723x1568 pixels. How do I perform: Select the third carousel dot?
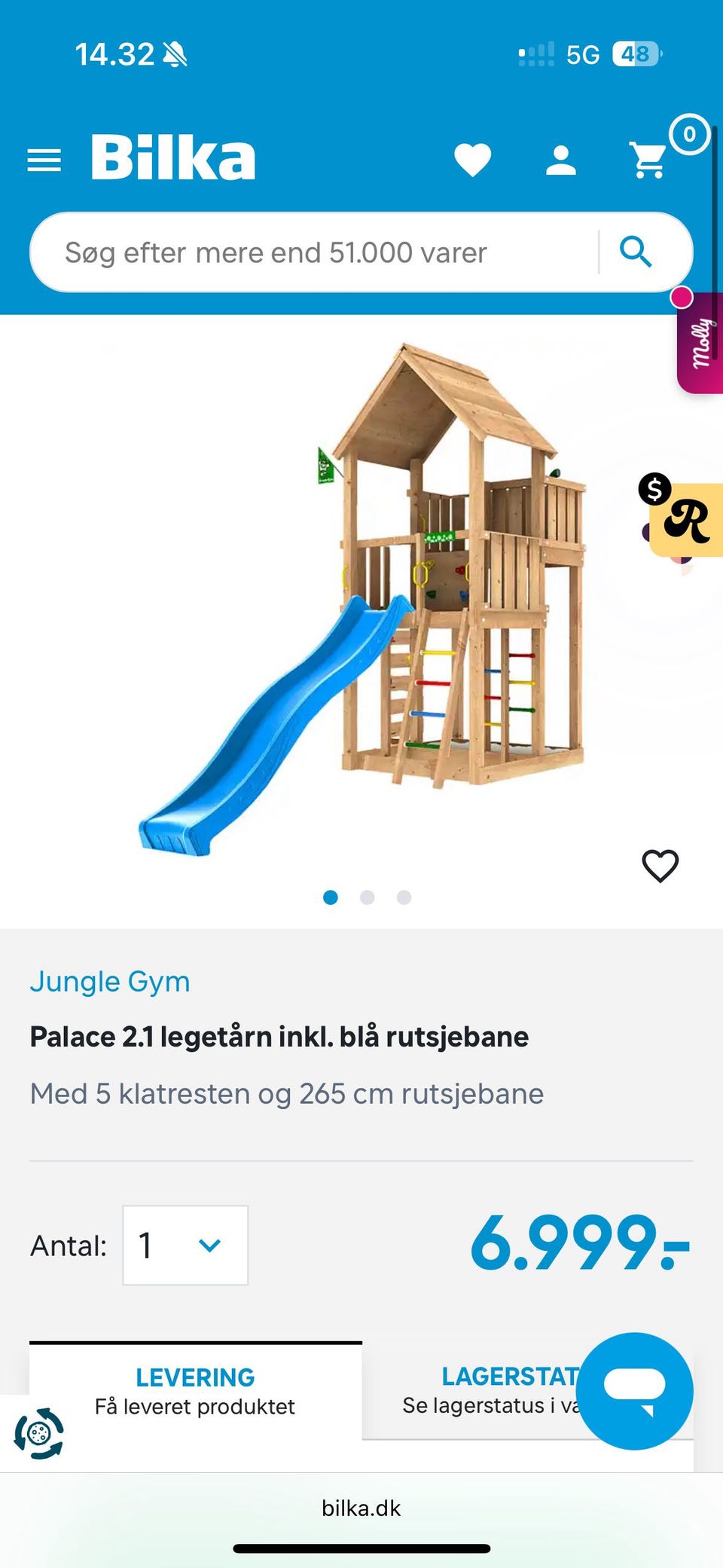pos(404,897)
